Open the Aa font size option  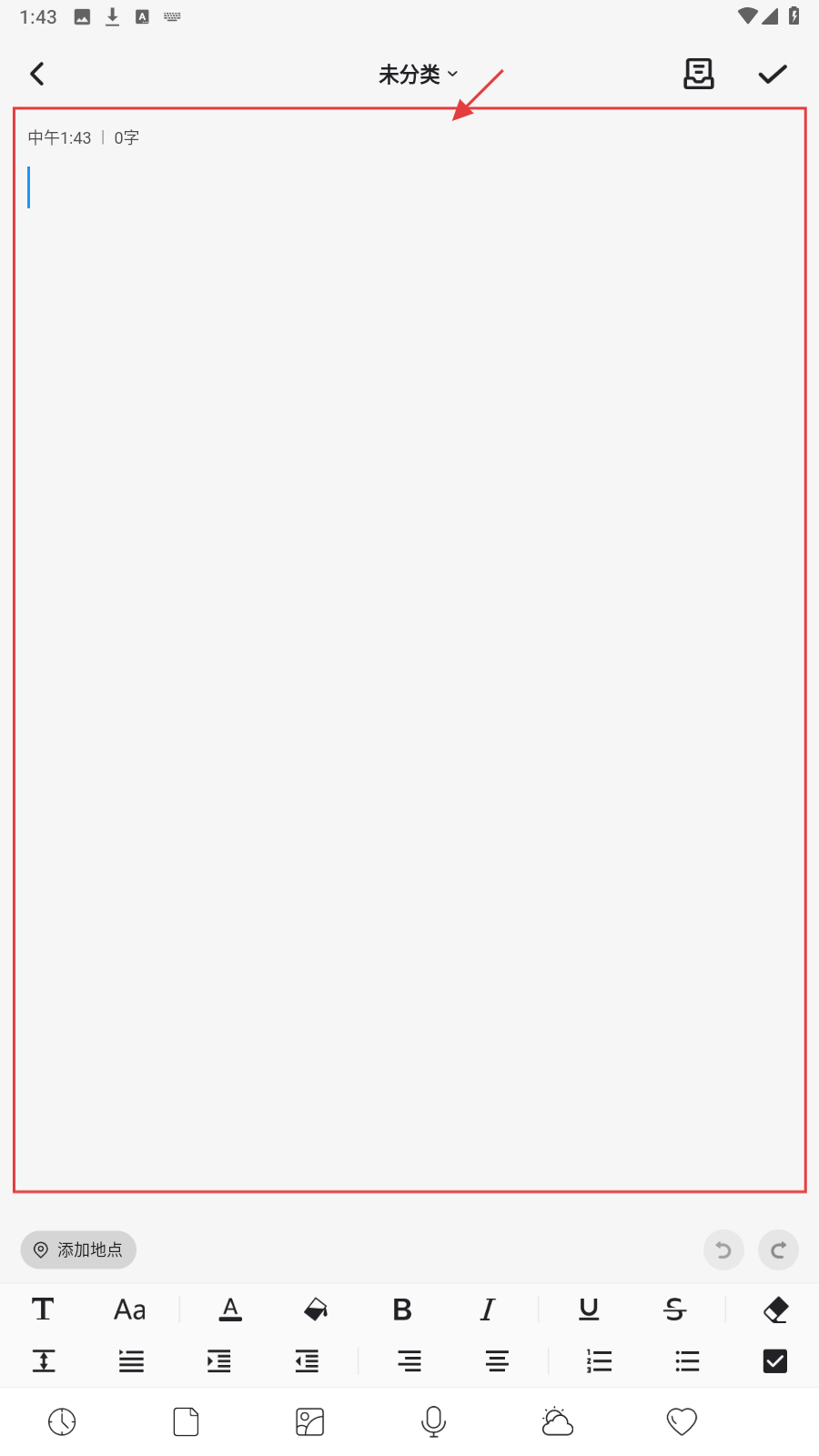130,1309
